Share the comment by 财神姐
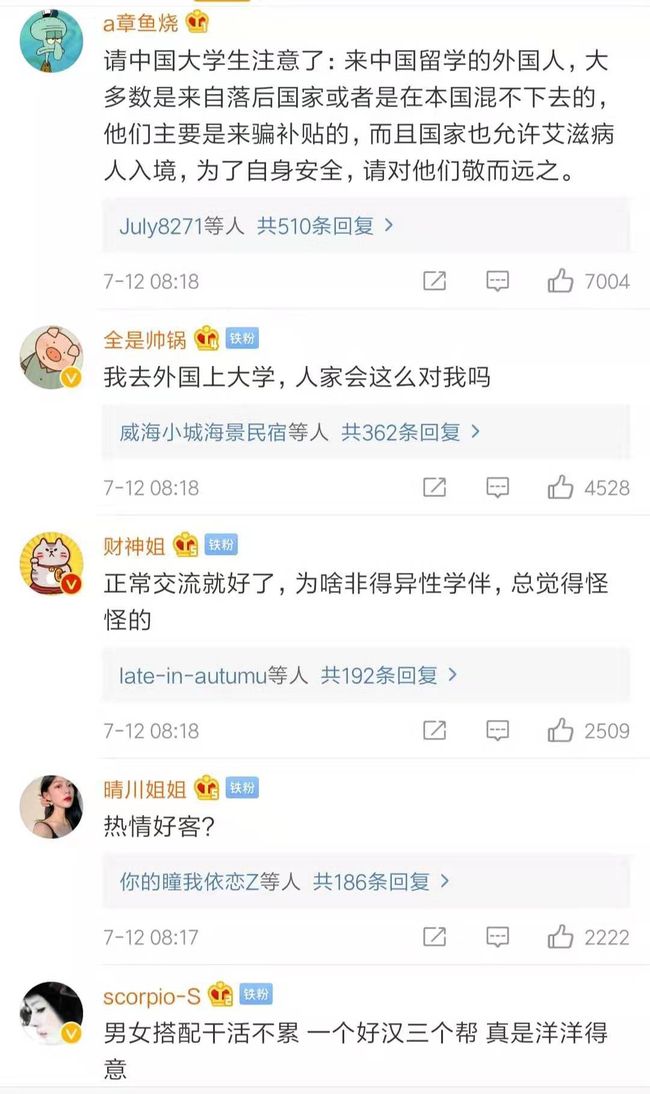 434,730
